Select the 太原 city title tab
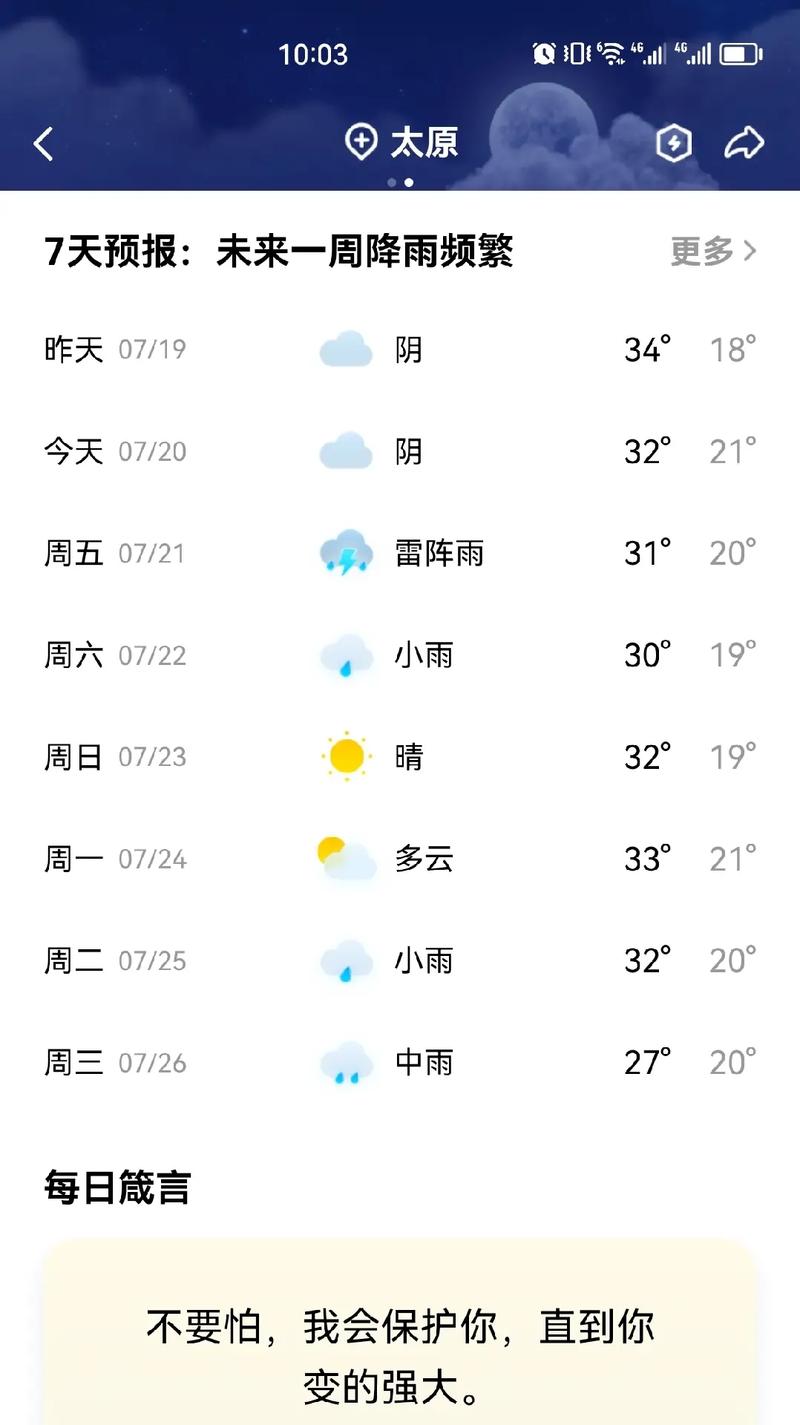 [x=424, y=141]
